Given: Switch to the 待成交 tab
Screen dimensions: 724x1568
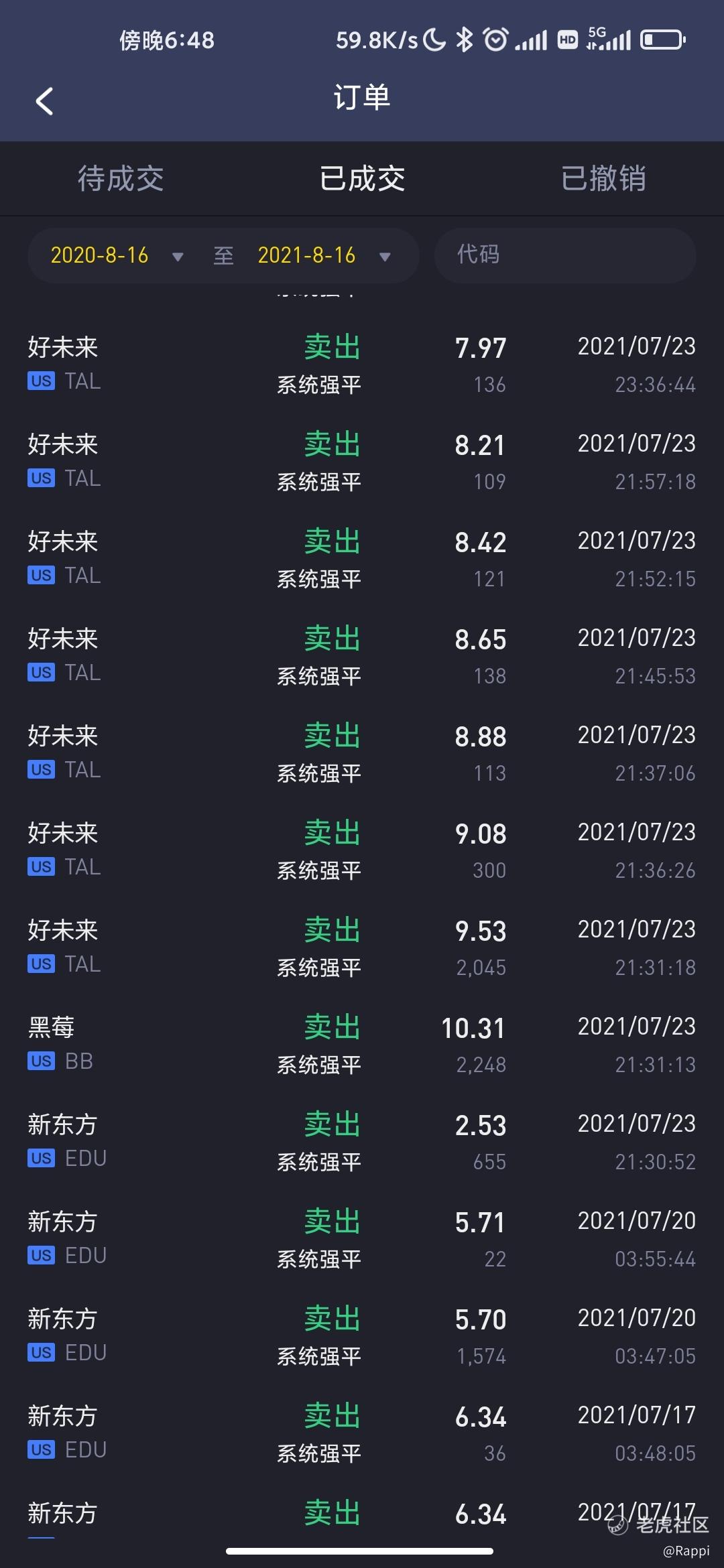Looking at the screenshot, I should pyautogui.click(x=121, y=178).
